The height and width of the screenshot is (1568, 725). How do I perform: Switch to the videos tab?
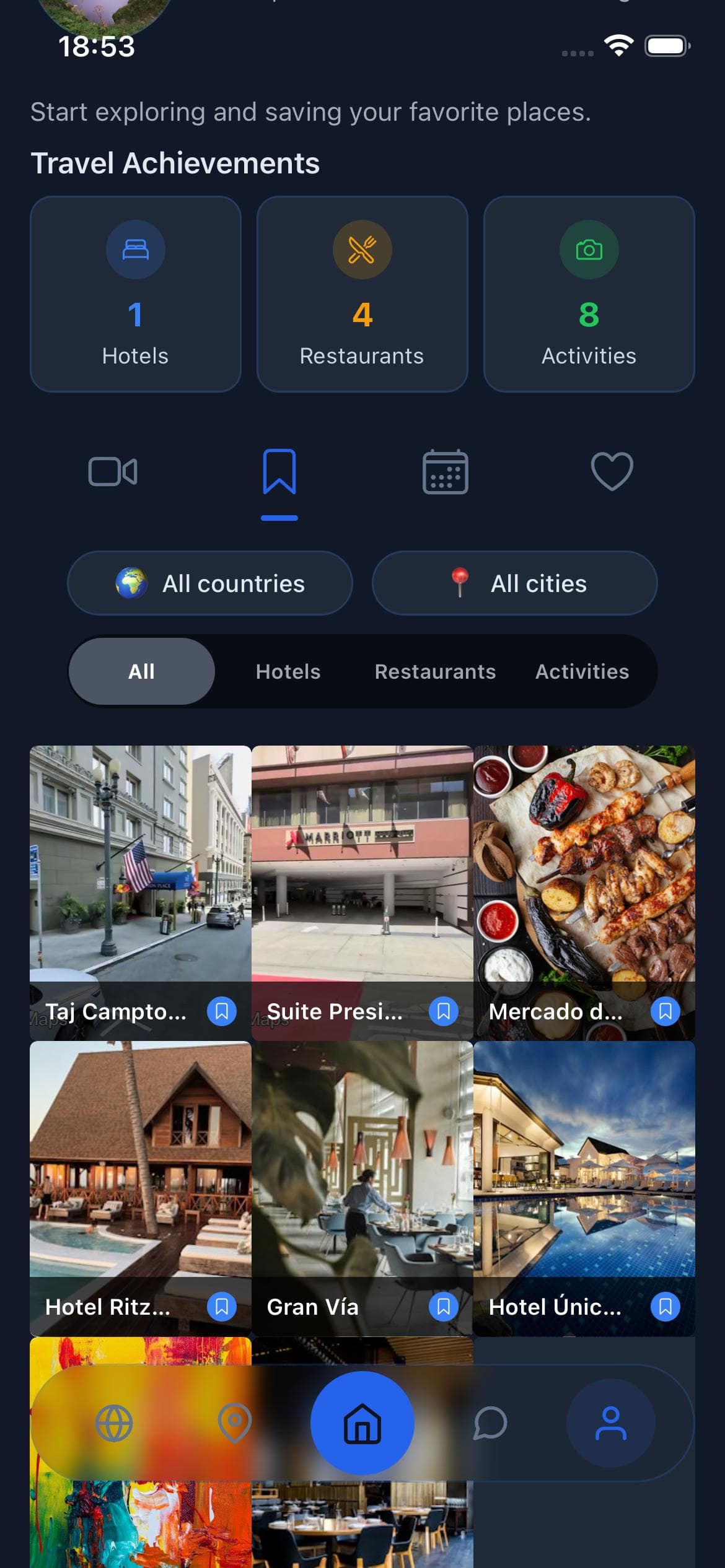[113, 472]
